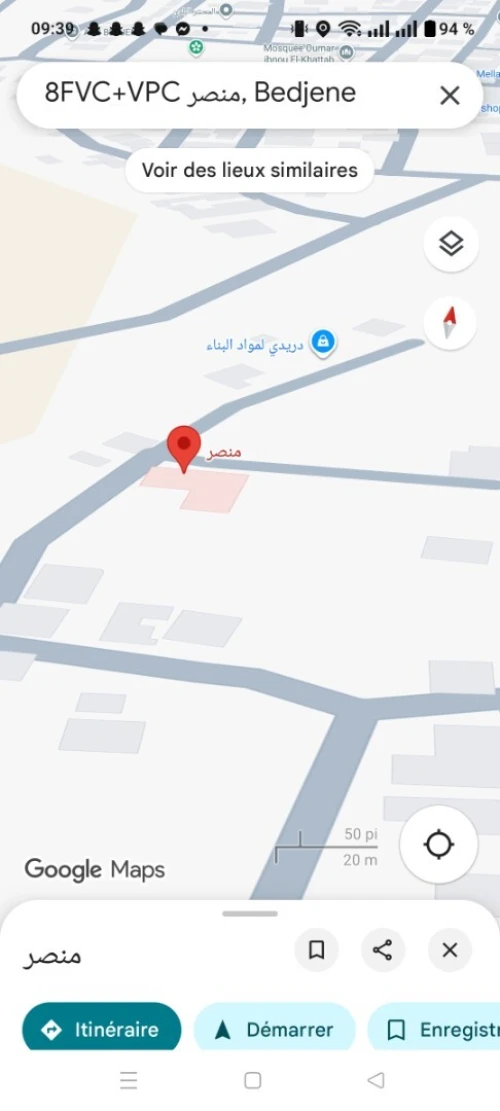Tap Voir des lieux similaires chip
Screen dimensions: 500x1111
point(249,170)
